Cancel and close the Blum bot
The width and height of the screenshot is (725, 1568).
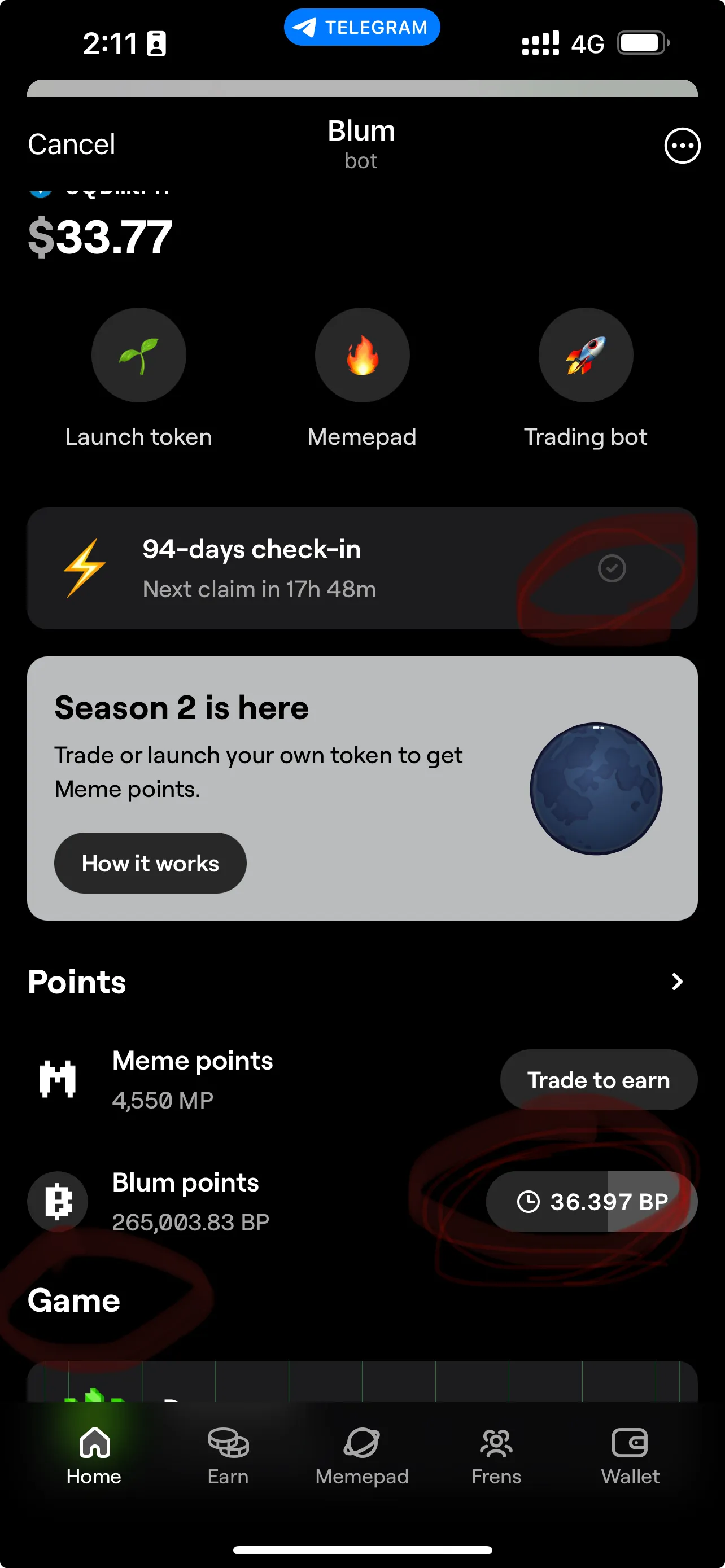tap(71, 145)
